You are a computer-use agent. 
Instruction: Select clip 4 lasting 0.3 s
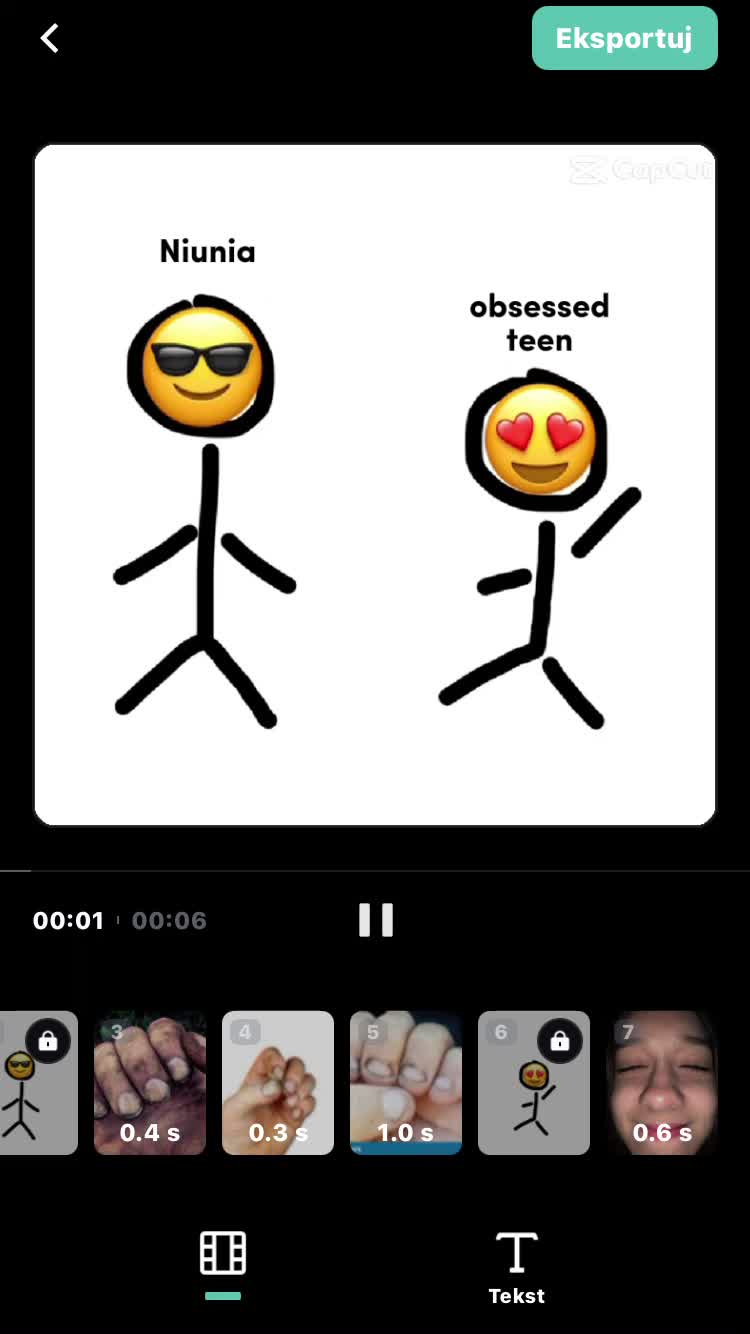point(278,1083)
